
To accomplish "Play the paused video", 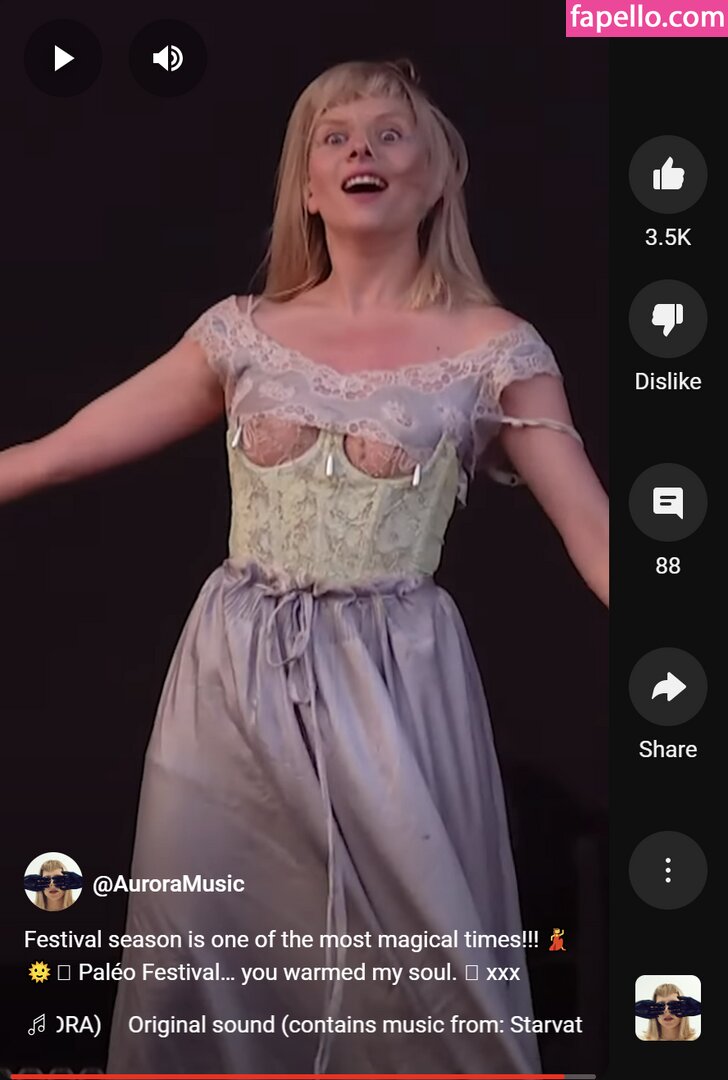I will [63, 59].
